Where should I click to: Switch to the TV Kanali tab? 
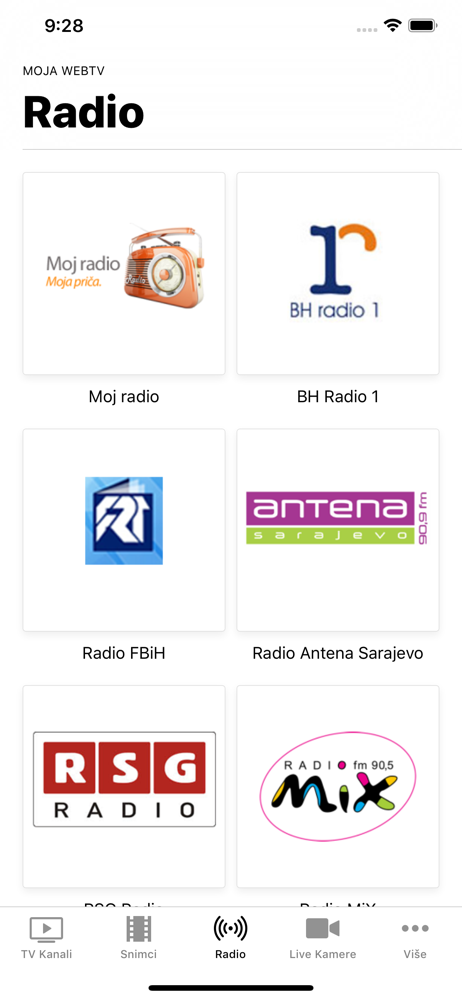click(47, 938)
